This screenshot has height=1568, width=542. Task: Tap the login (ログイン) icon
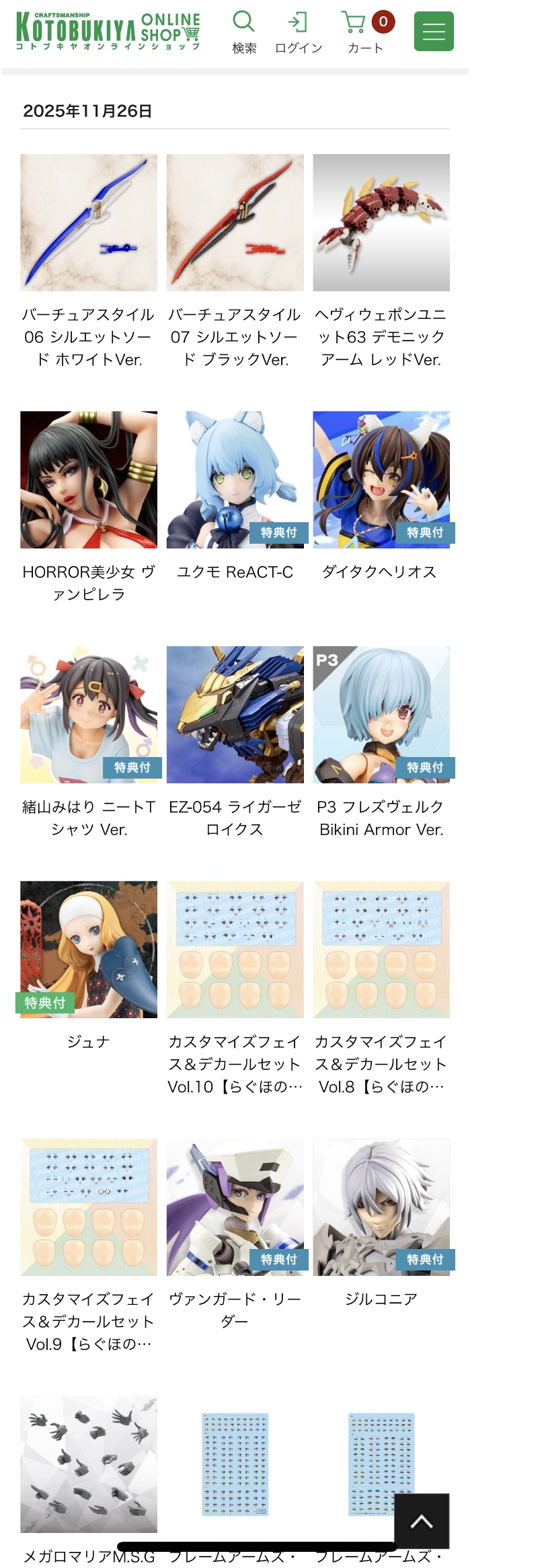298,31
